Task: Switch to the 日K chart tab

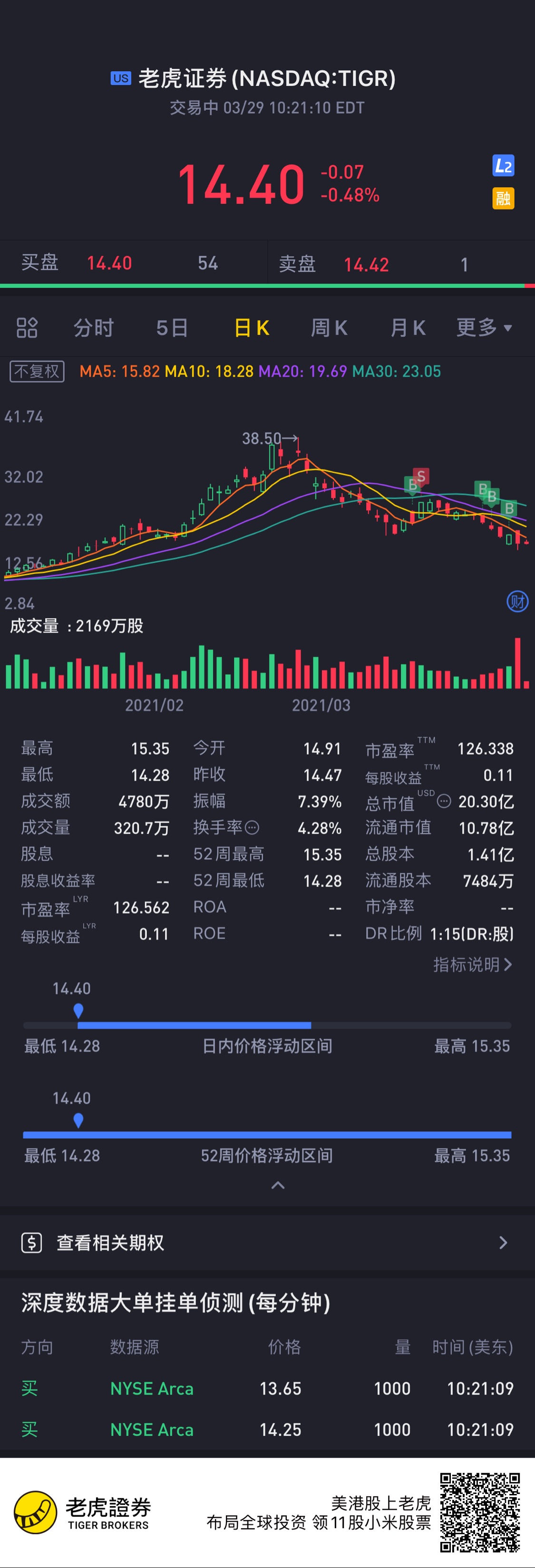Action: point(252,328)
